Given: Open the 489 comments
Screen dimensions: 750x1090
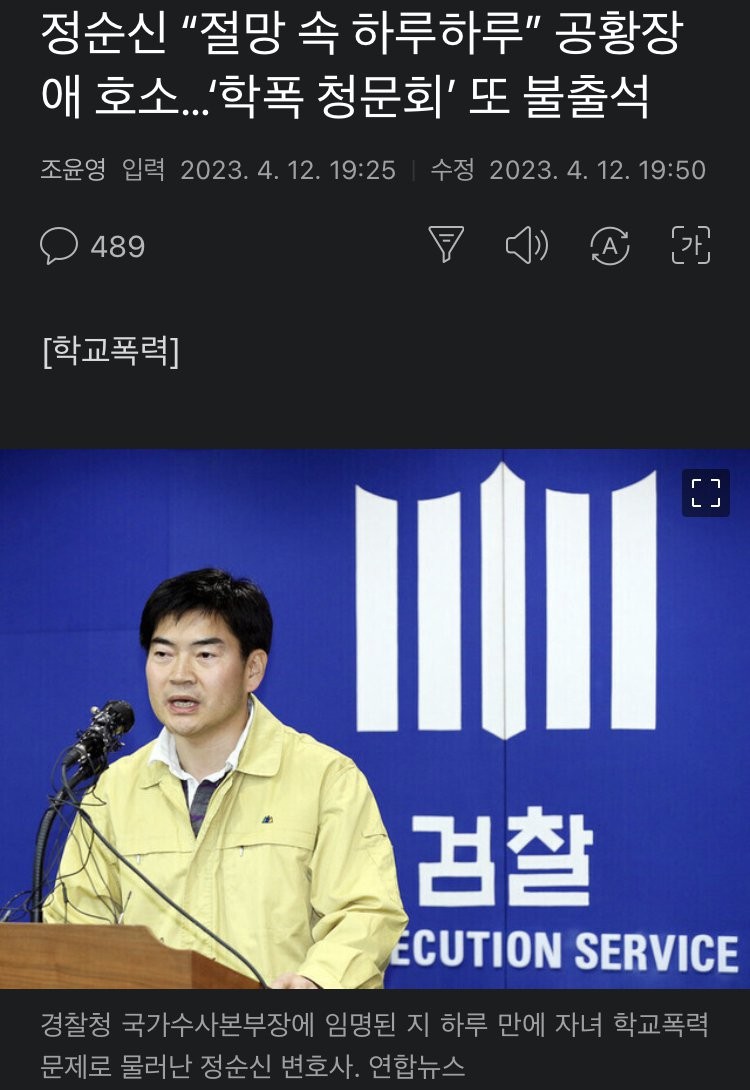Looking at the screenshot, I should tap(93, 246).
